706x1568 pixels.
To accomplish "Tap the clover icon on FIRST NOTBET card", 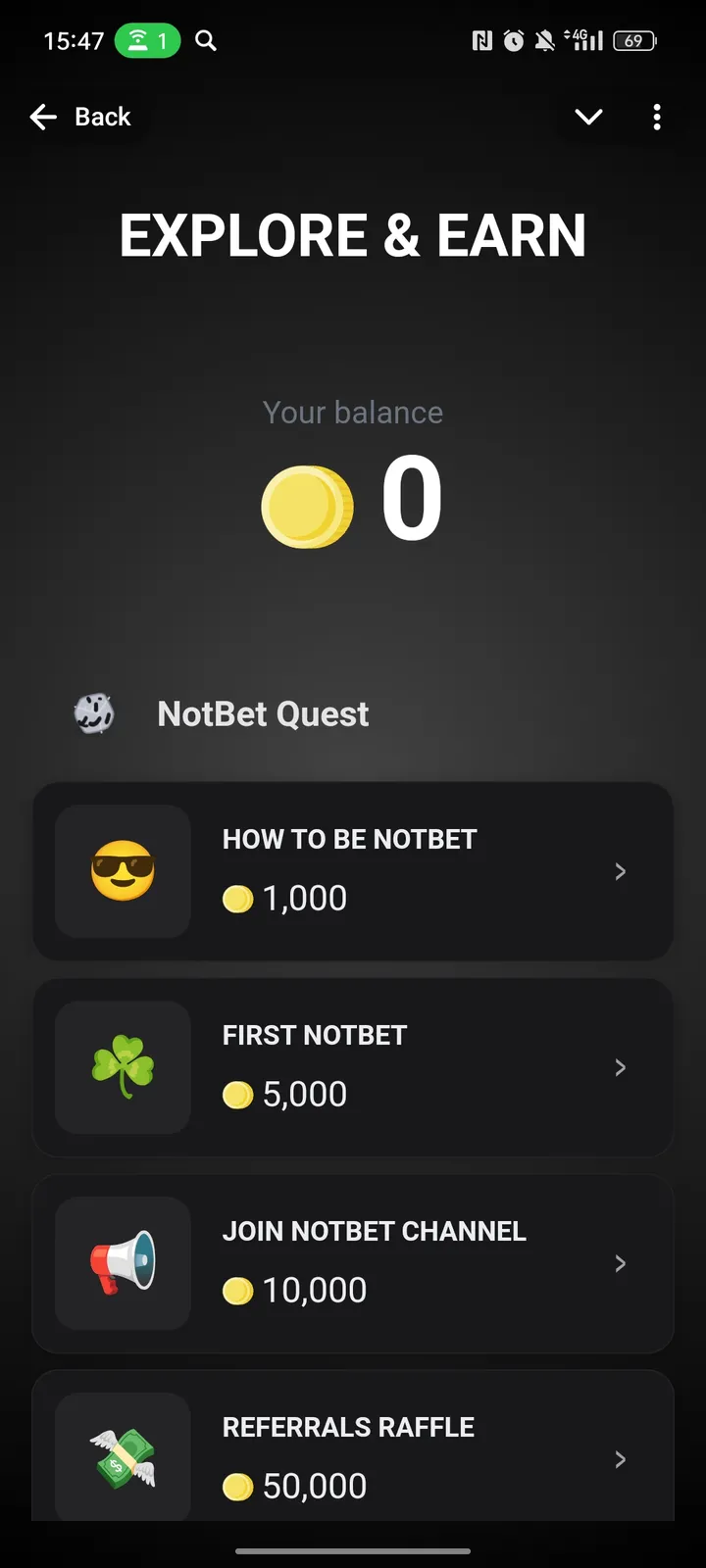I will point(123,1067).
